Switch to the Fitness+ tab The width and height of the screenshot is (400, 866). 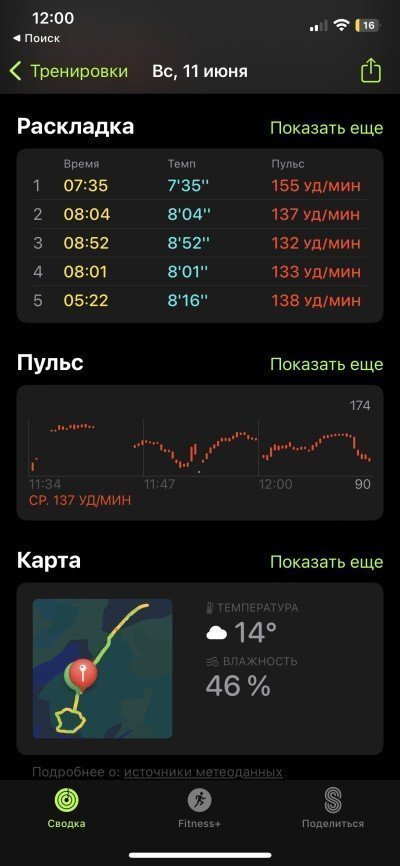tap(199, 808)
